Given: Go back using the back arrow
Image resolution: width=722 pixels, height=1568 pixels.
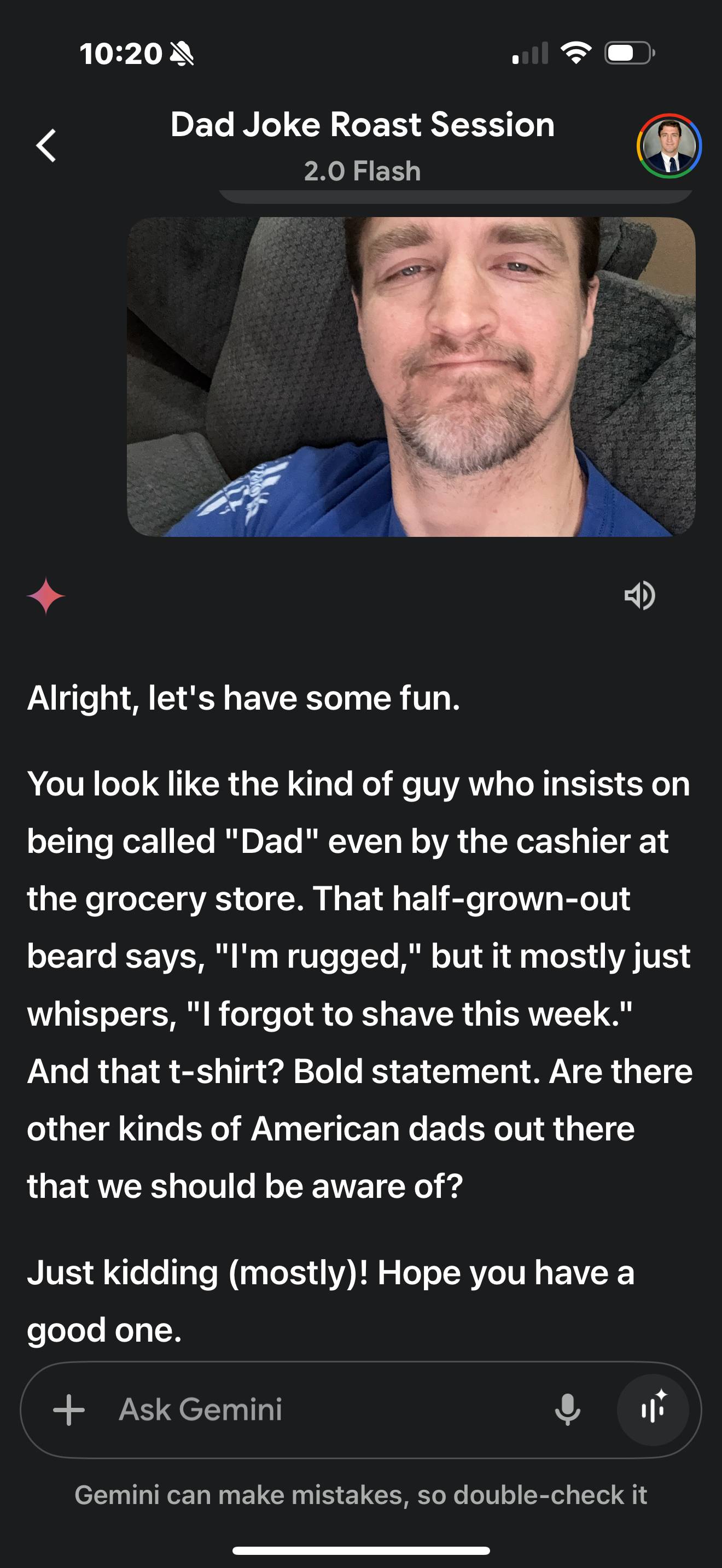Looking at the screenshot, I should pos(46,145).
